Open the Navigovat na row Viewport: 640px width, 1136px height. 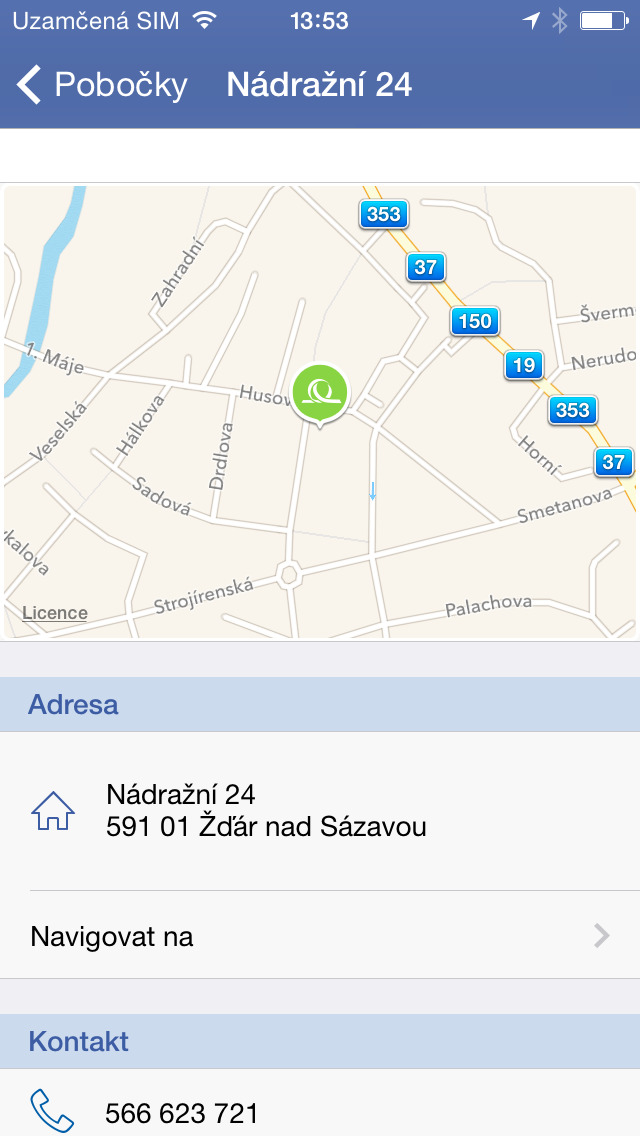point(320,936)
